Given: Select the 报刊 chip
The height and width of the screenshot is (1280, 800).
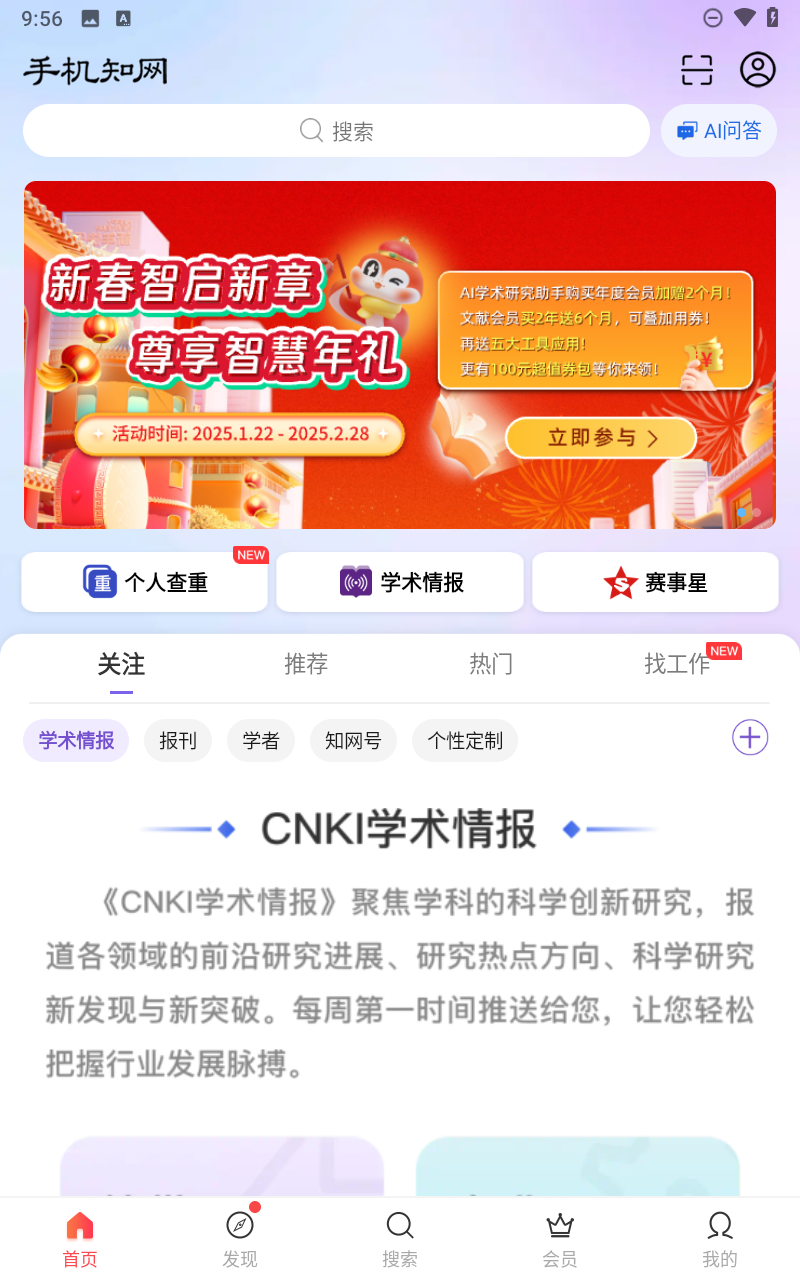Looking at the screenshot, I should [178, 741].
